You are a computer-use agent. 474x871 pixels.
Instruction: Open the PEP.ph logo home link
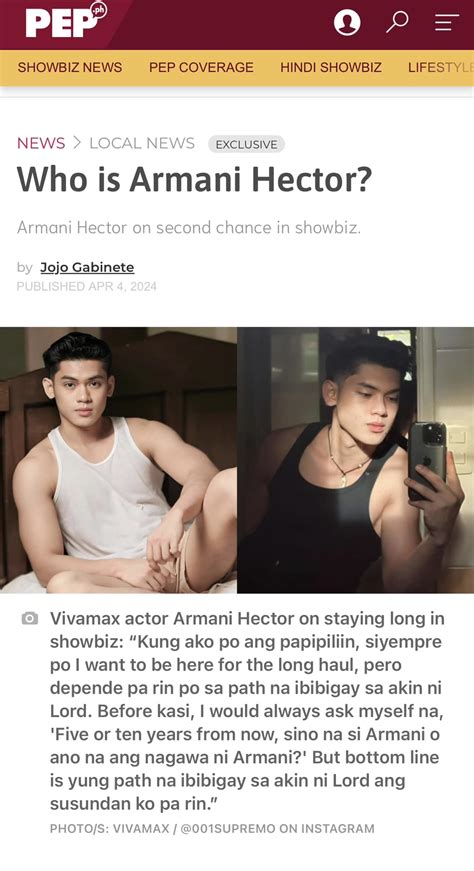(66, 21)
